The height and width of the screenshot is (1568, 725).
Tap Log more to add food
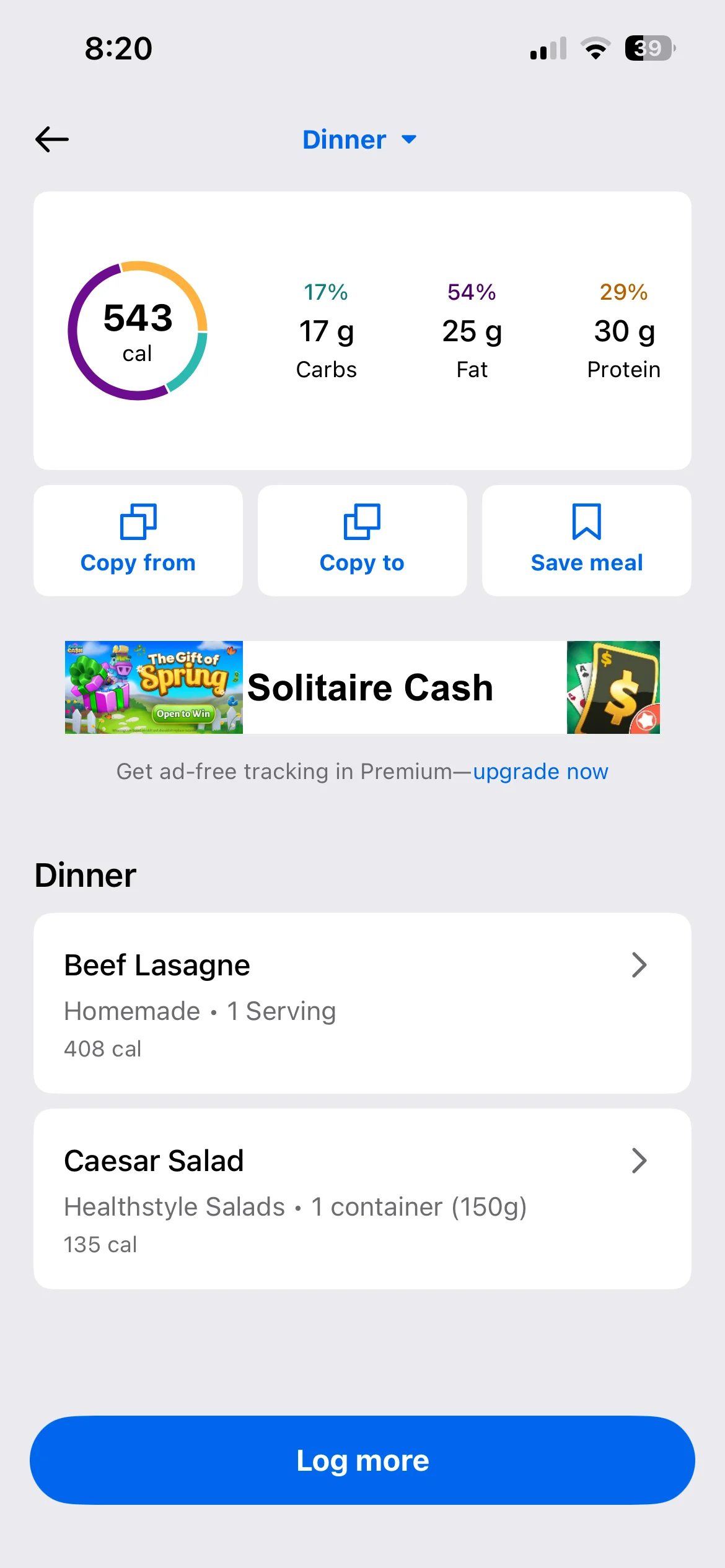point(362,1460)
